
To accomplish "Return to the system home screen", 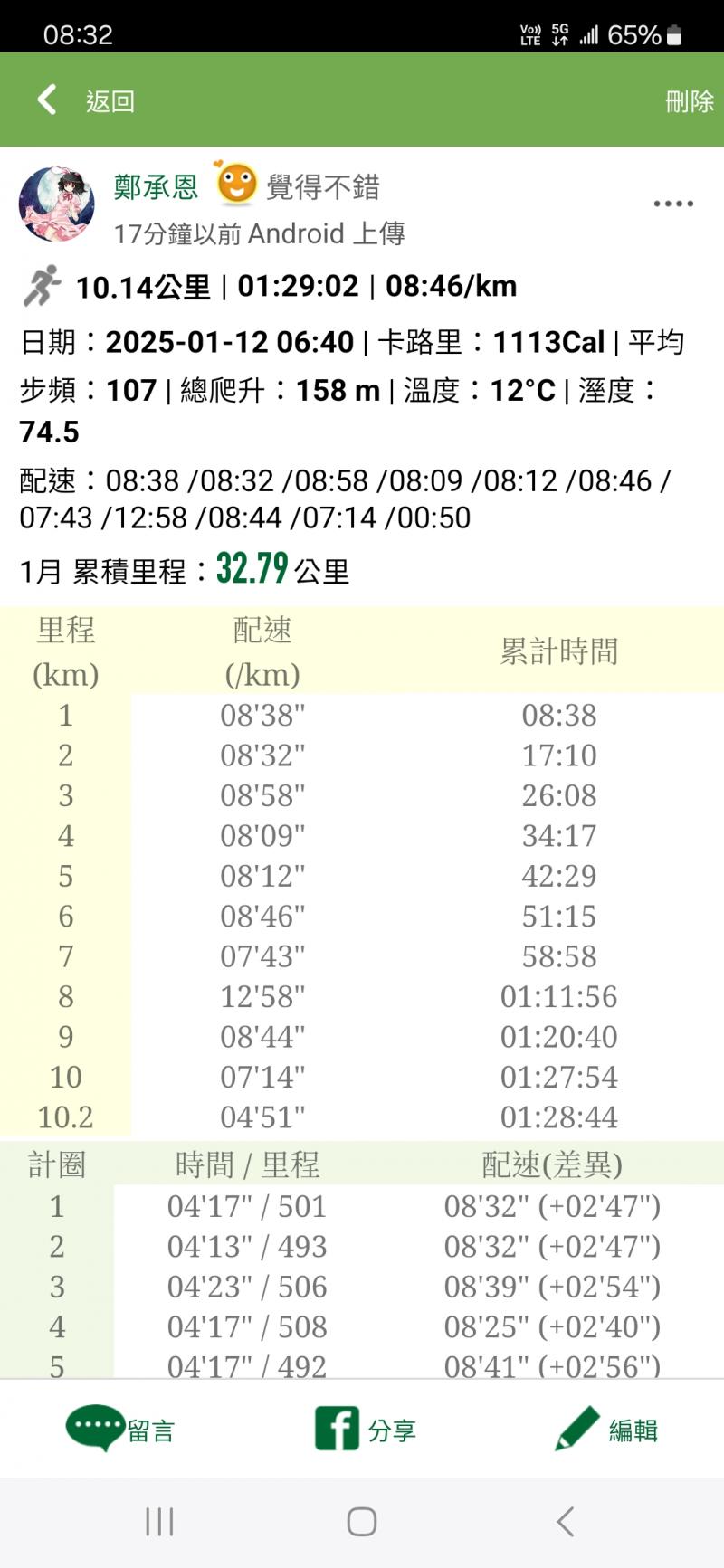I will pyautogui.click(x=362, y=1522).
